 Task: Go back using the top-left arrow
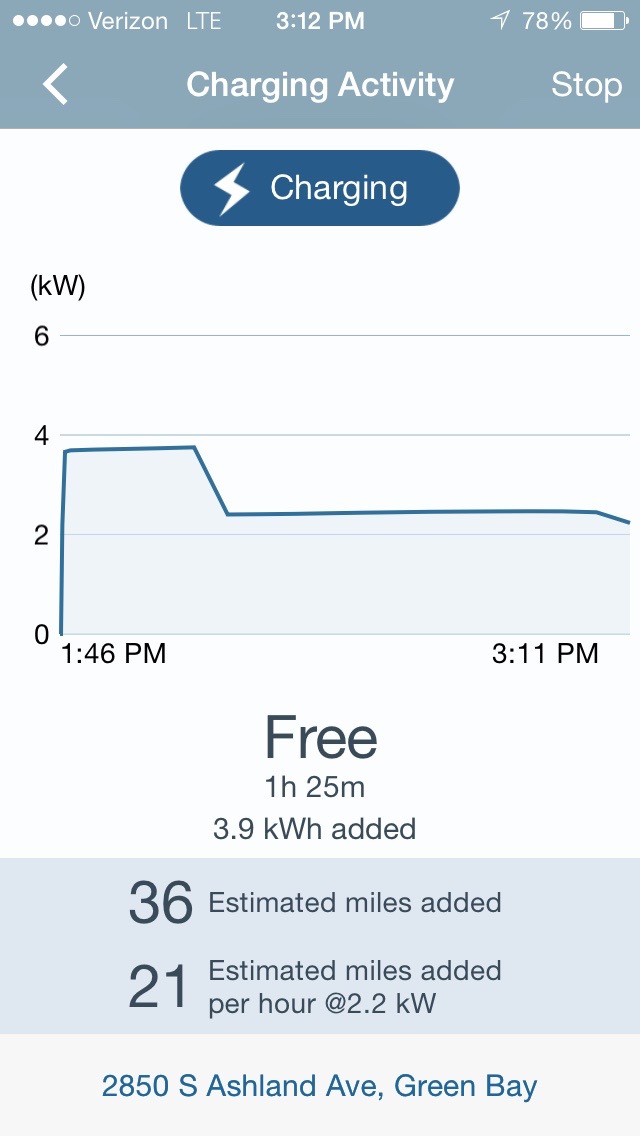pos(56,85)
